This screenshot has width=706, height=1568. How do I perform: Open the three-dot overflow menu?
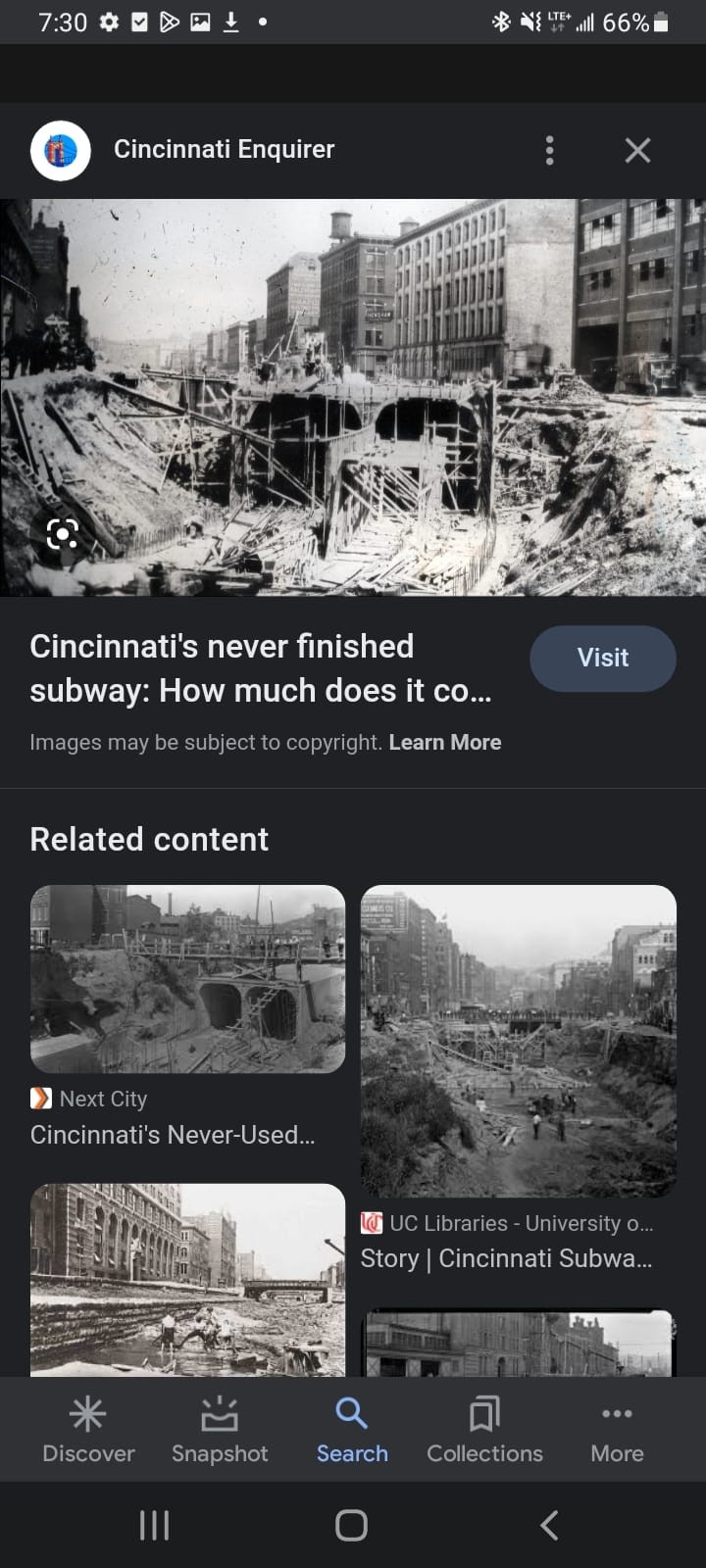(x=549, y=150)
